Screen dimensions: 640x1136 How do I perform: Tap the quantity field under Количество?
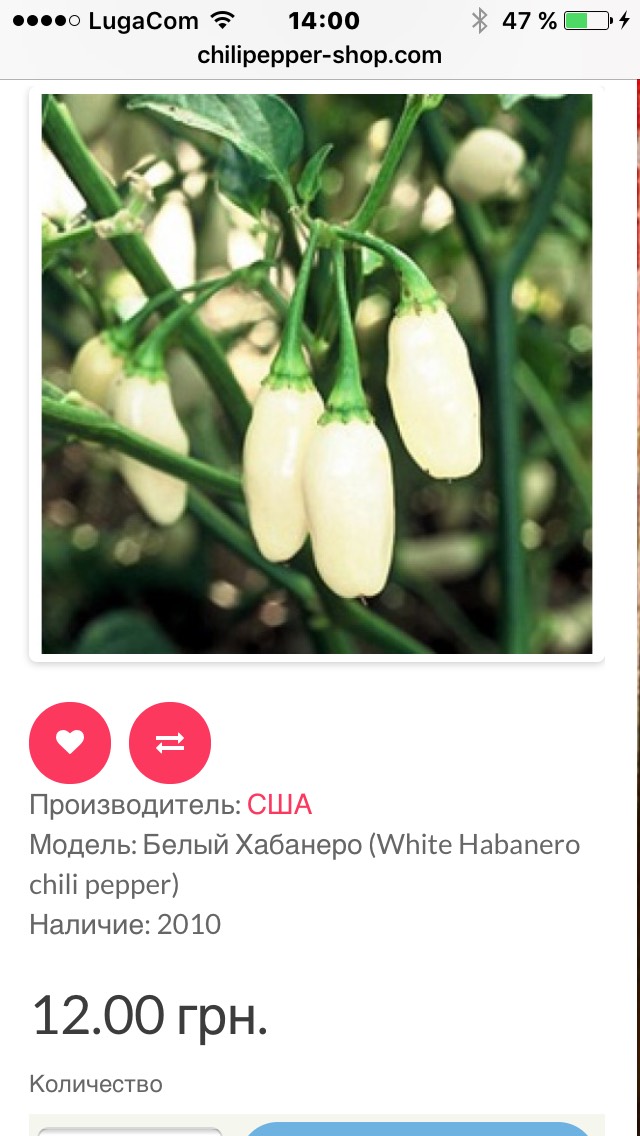130,1131
